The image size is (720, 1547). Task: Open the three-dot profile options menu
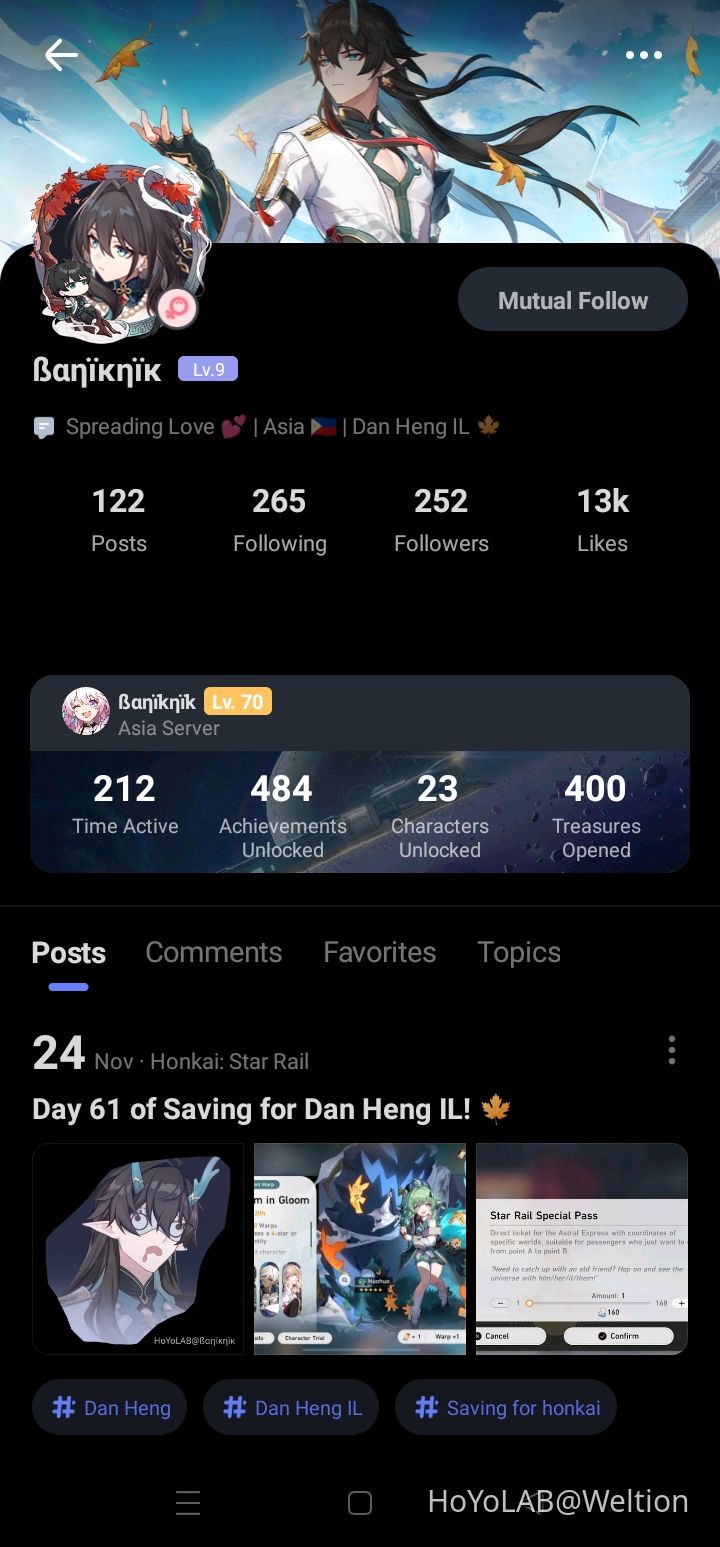(x=644, y=55)
